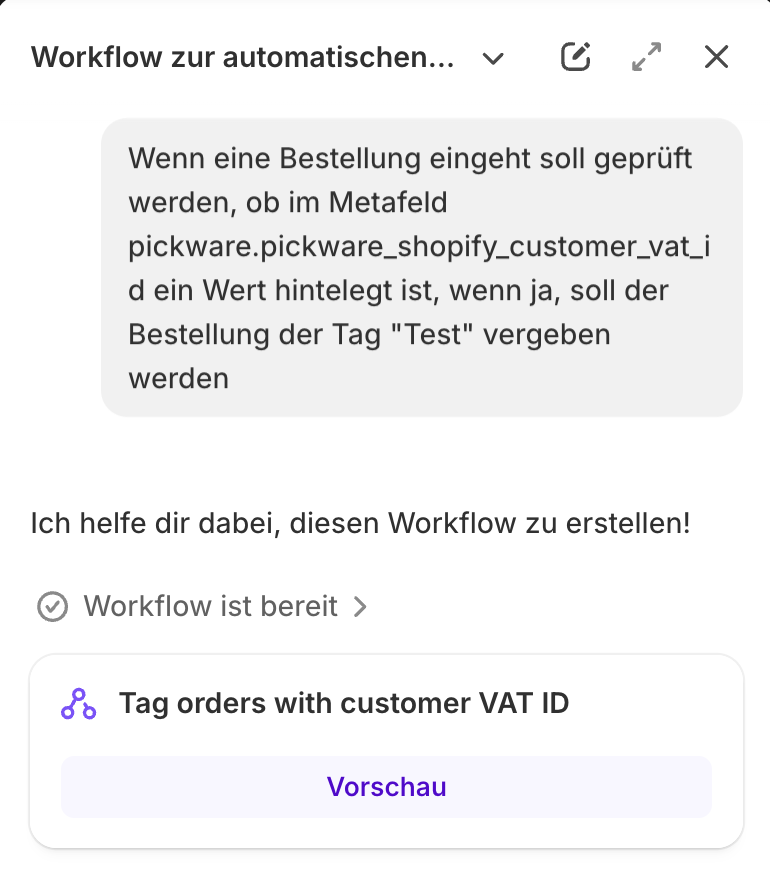Expand the chat panel to full size

click(x=647, y=58)
